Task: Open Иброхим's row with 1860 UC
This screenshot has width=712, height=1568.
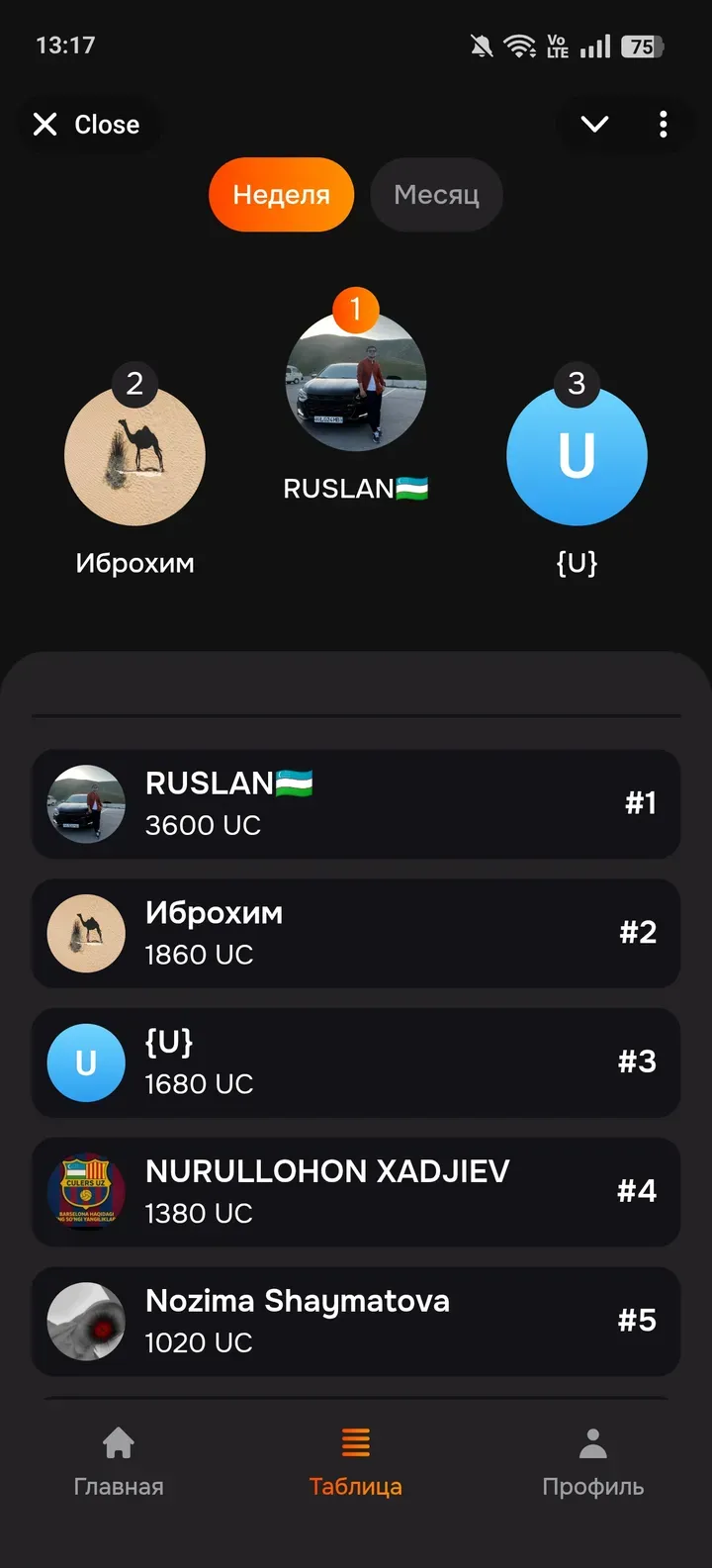Action: 356,933
